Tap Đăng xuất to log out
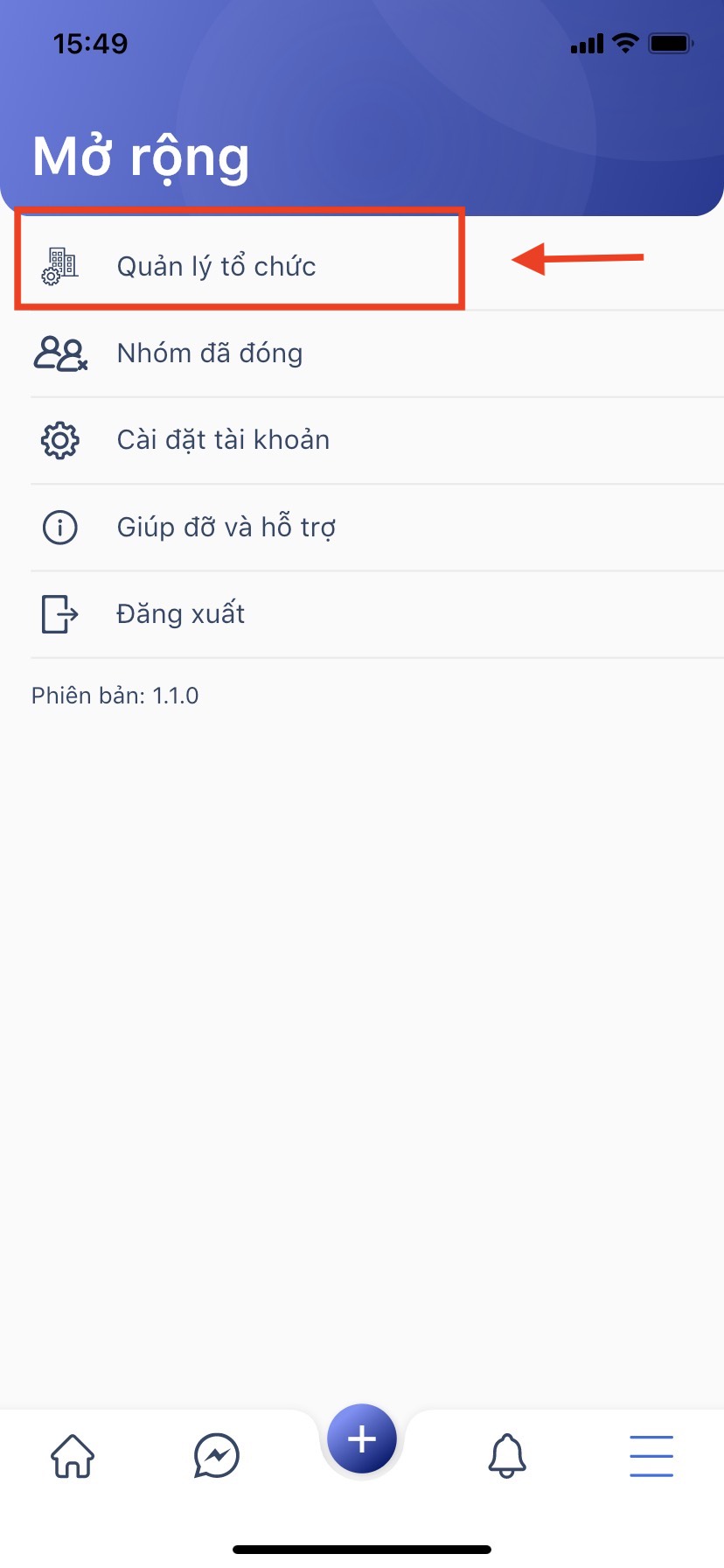724x1568 pixels. (x=180, y=614)
